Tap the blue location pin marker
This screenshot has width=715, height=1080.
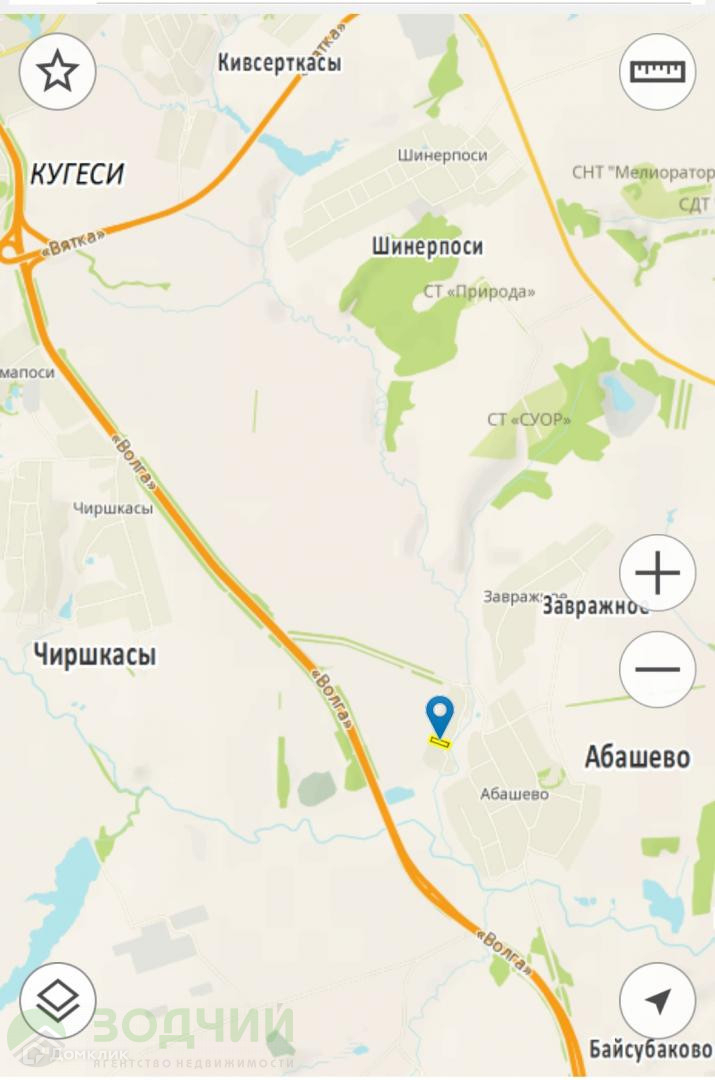440,717
